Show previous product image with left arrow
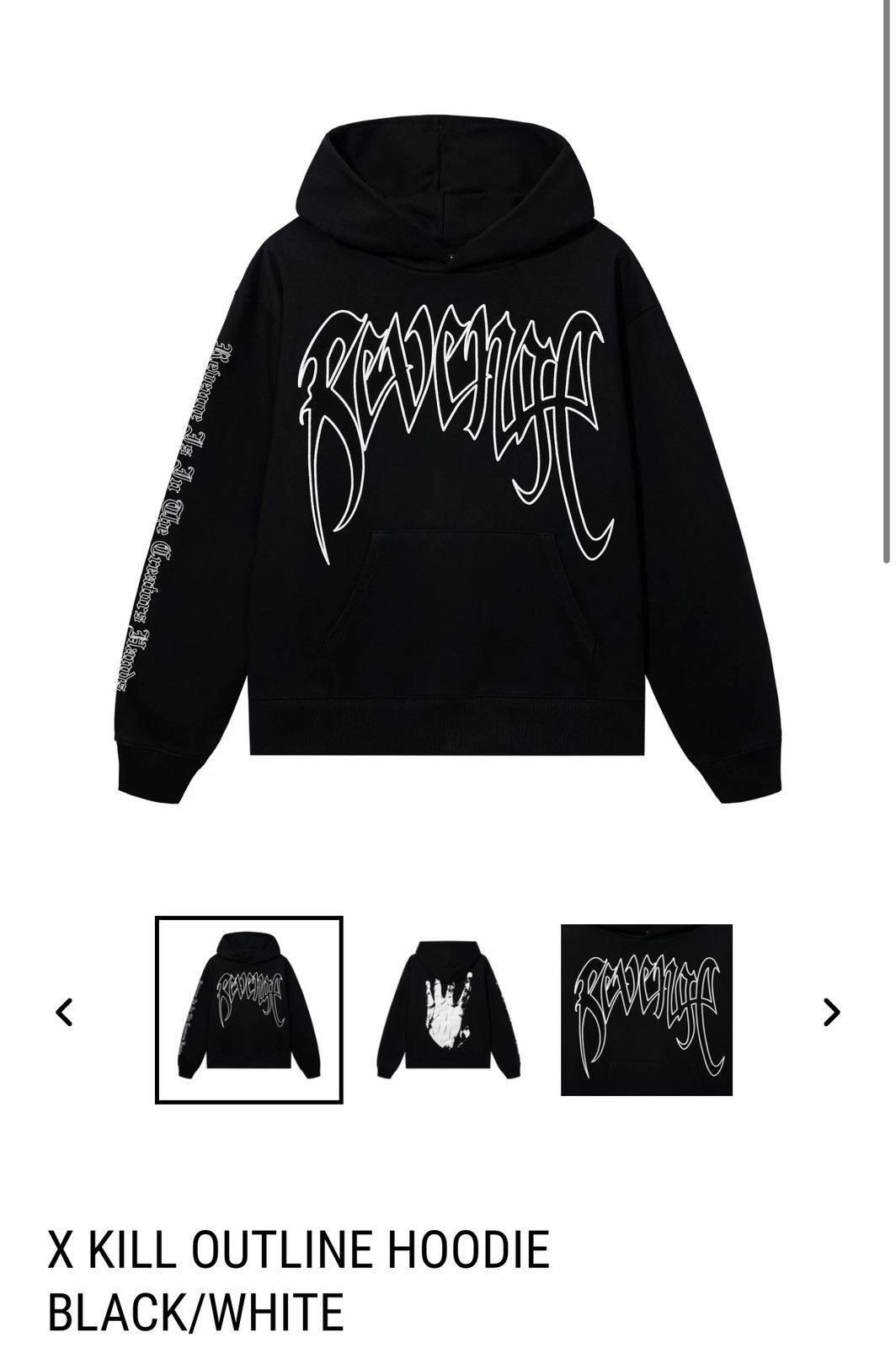The image size is (896, 1348). (64, 1011)
